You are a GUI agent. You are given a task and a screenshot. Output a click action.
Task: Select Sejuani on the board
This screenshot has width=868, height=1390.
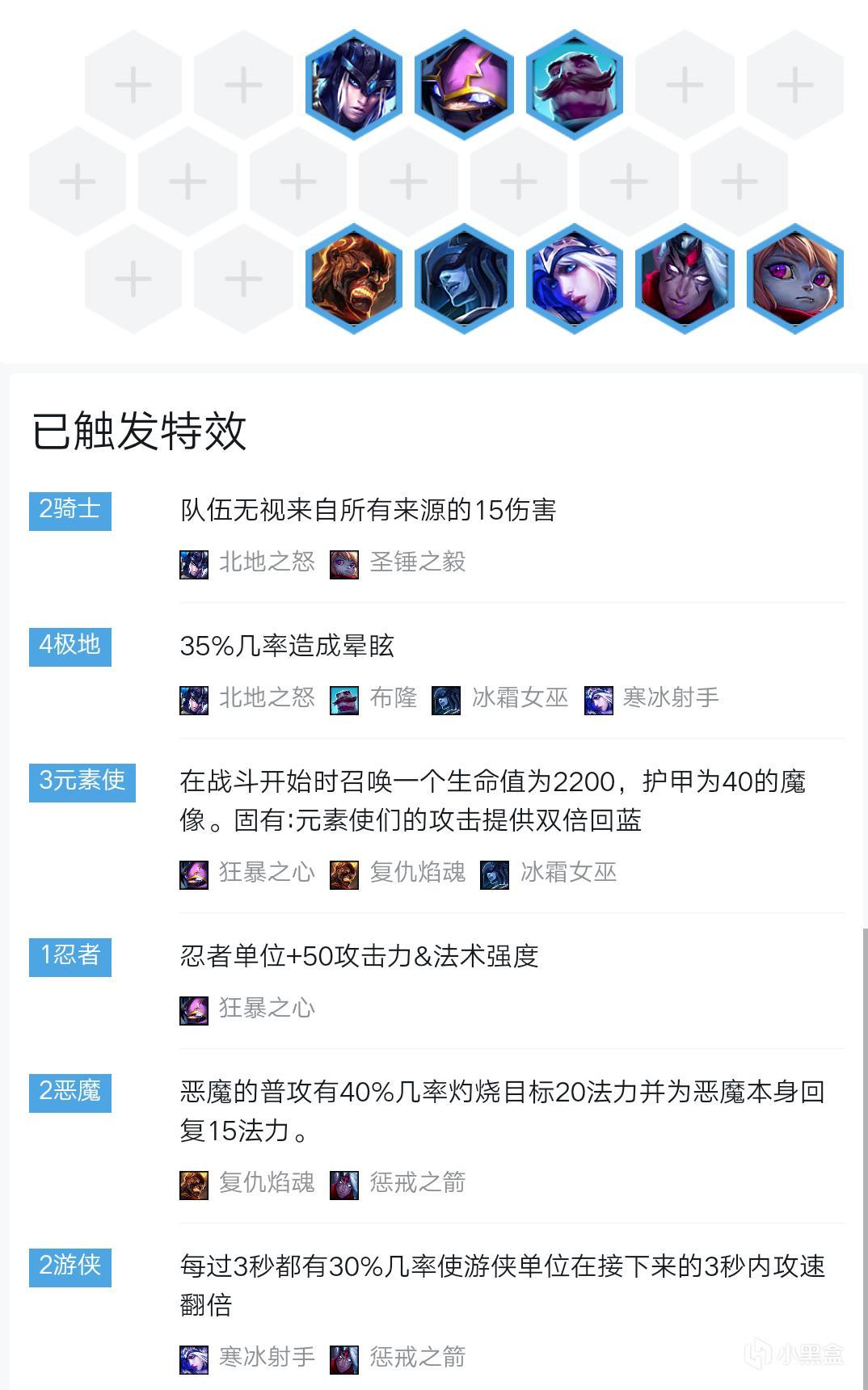point(354,85)
